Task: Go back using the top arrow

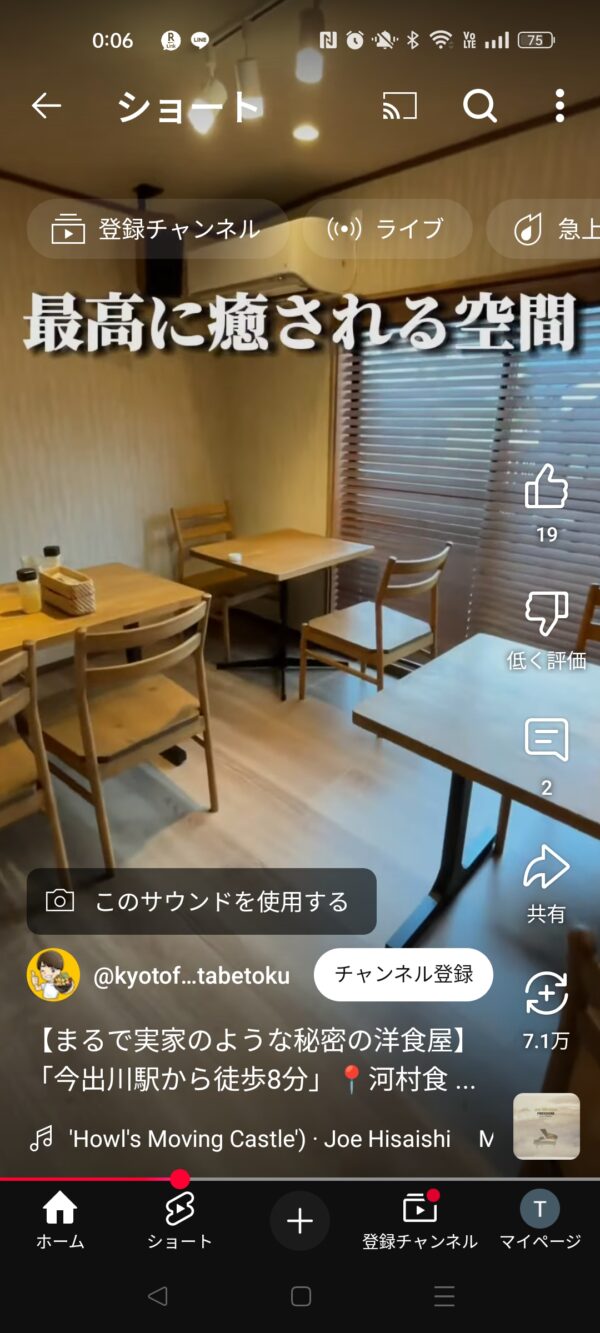Action: click(x=46, y=105)
